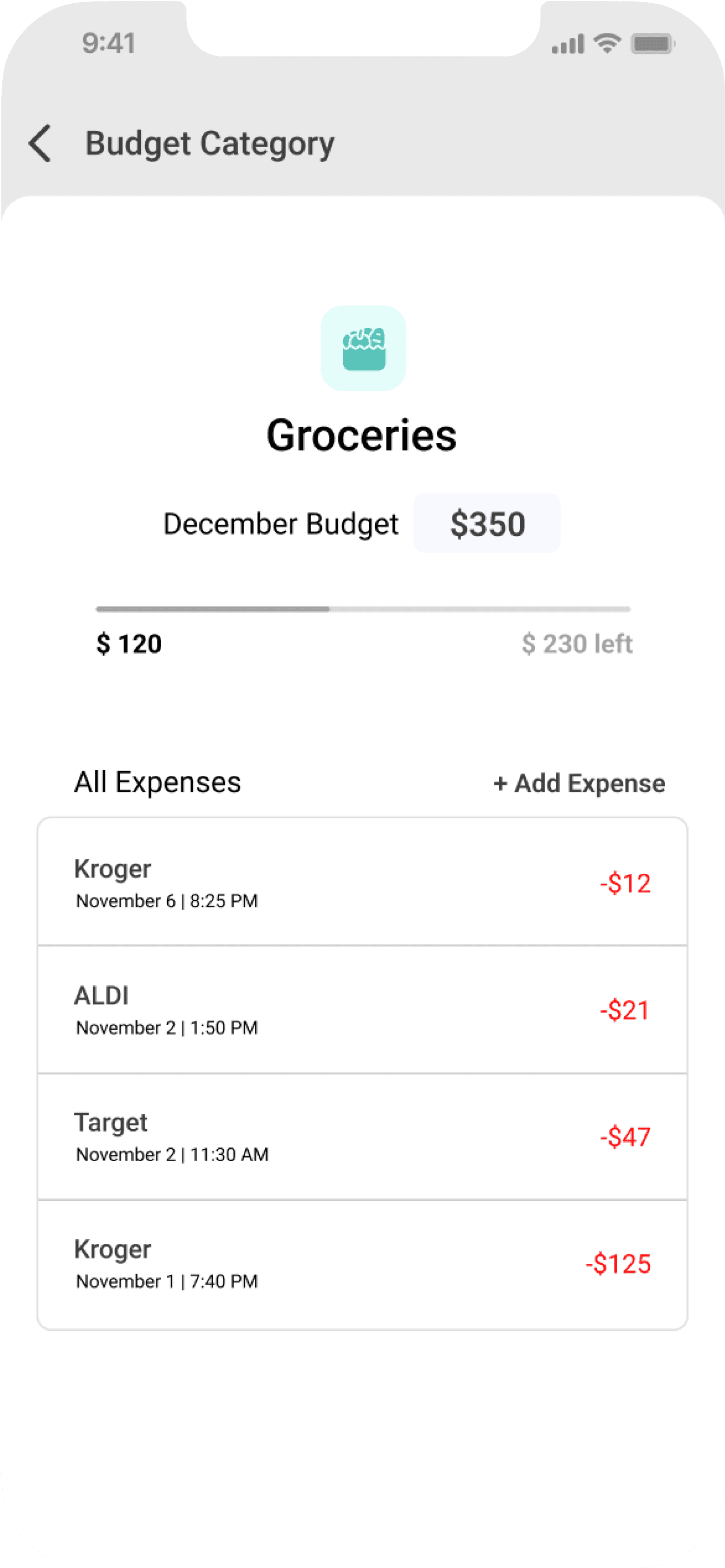
Task: Open the Kroger expense from November 6
Action: click(362, 883)
